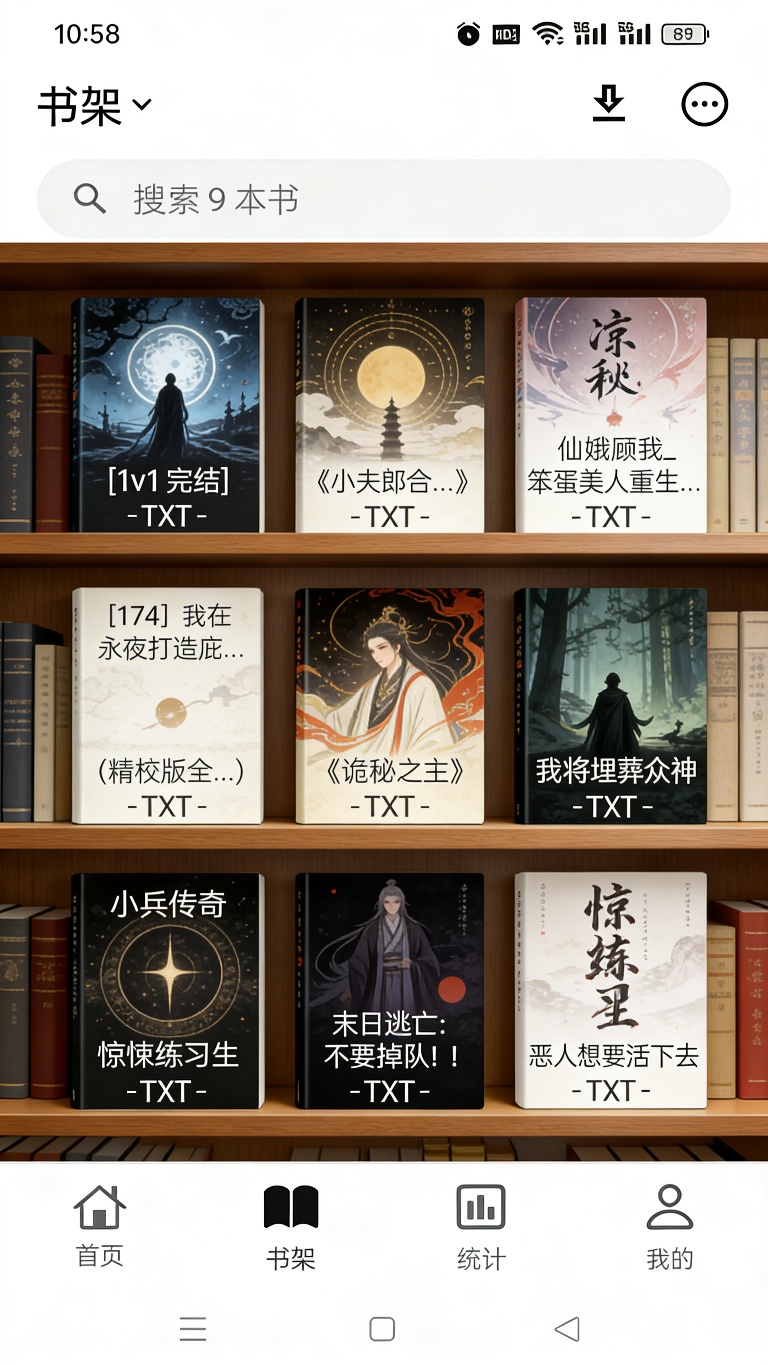Open the 我的 profile icon
This screenshot has height=1365, width=768.
click(669, 1207)
